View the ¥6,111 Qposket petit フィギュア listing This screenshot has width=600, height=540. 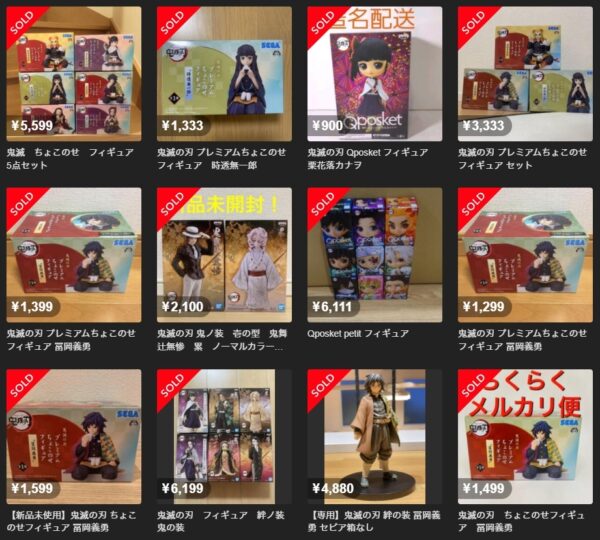[x=374, y=254]
